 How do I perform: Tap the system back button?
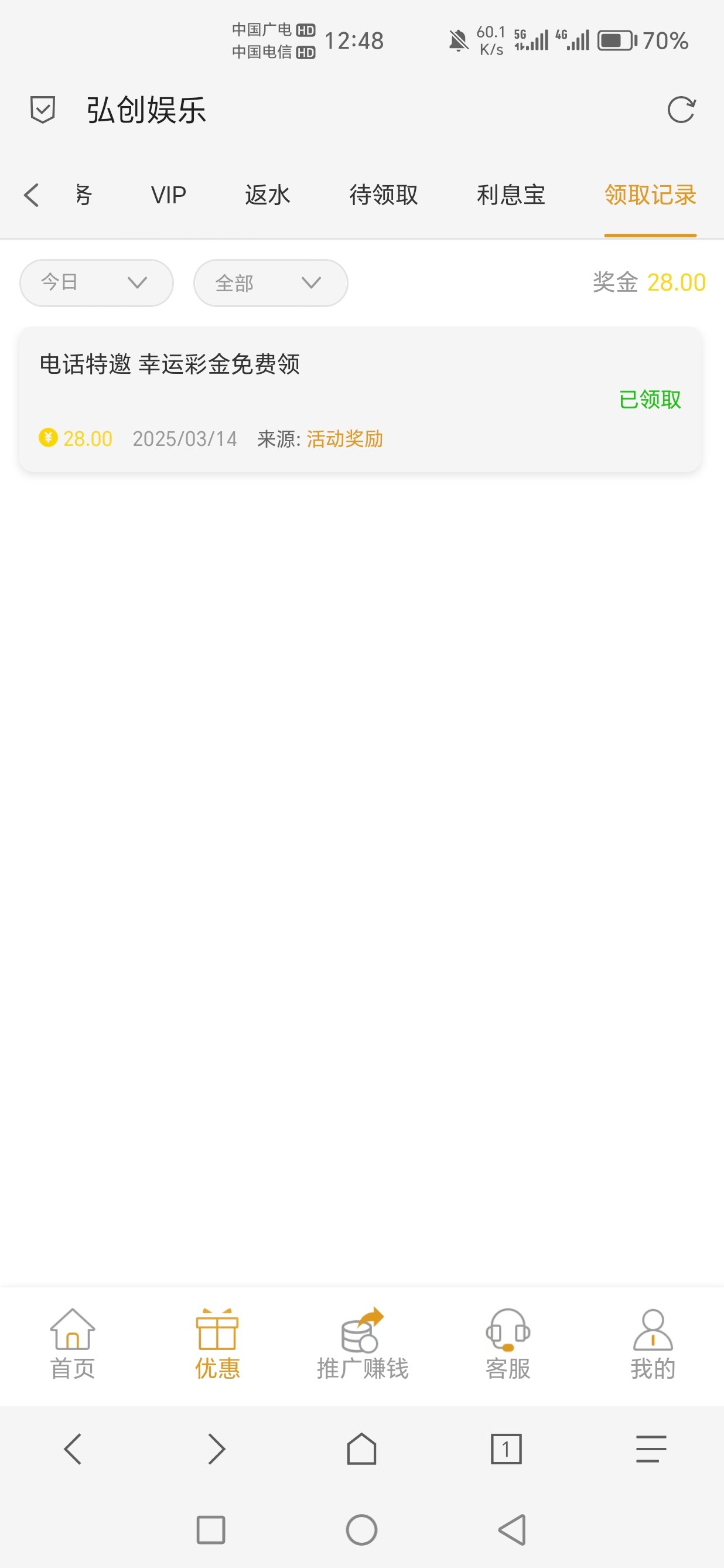pos(513,1530)
